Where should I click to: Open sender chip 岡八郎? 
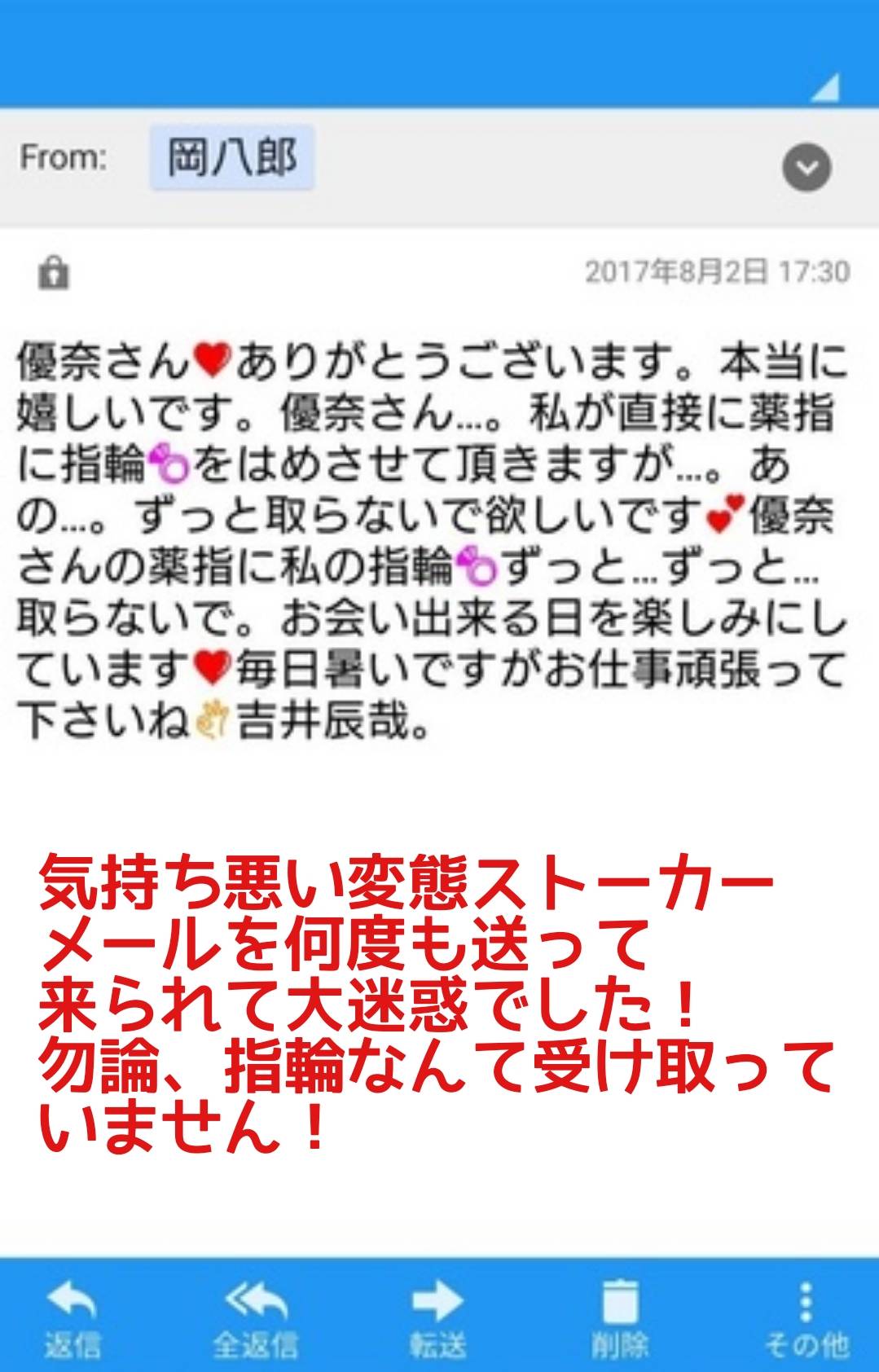[x=232, y=157]
